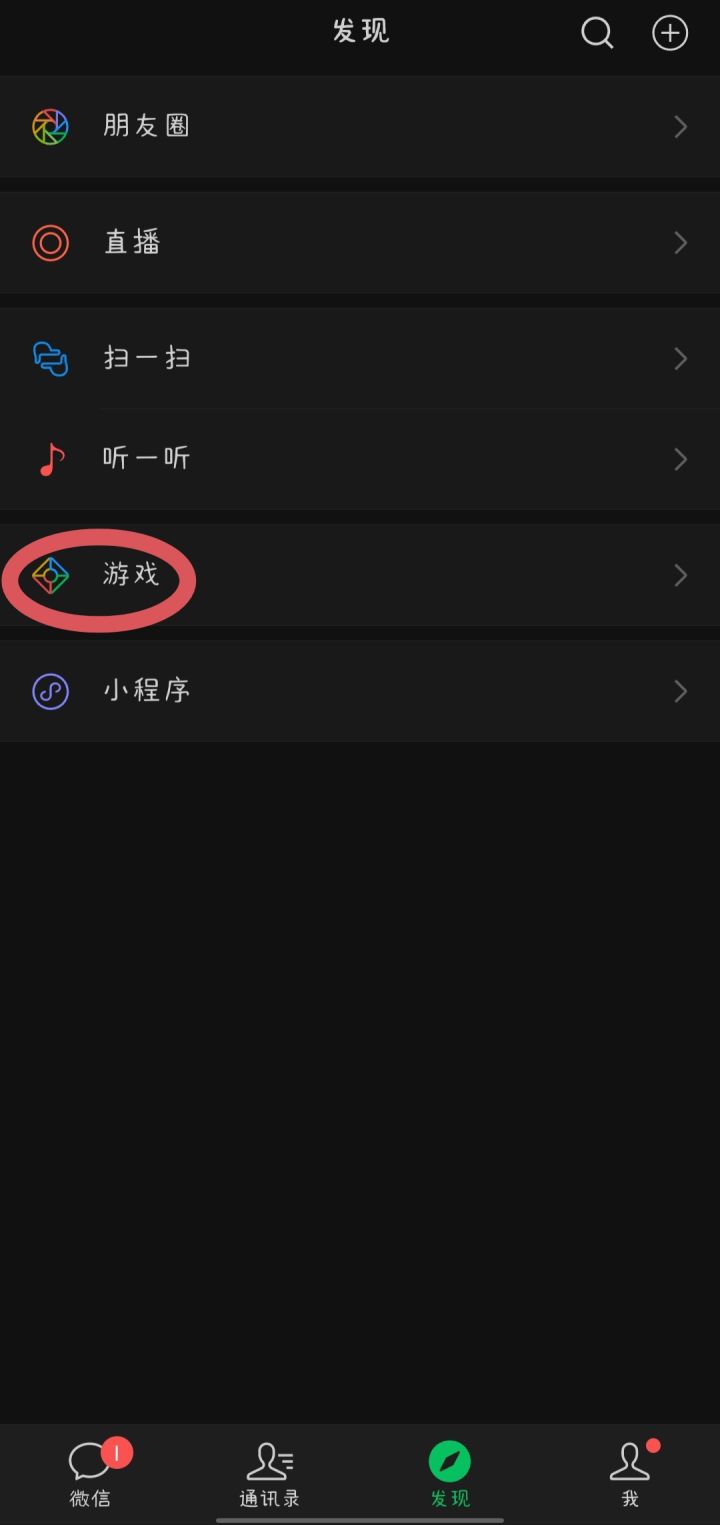
Task: Open 小程序 mini programs
Action: pos(360,691)
